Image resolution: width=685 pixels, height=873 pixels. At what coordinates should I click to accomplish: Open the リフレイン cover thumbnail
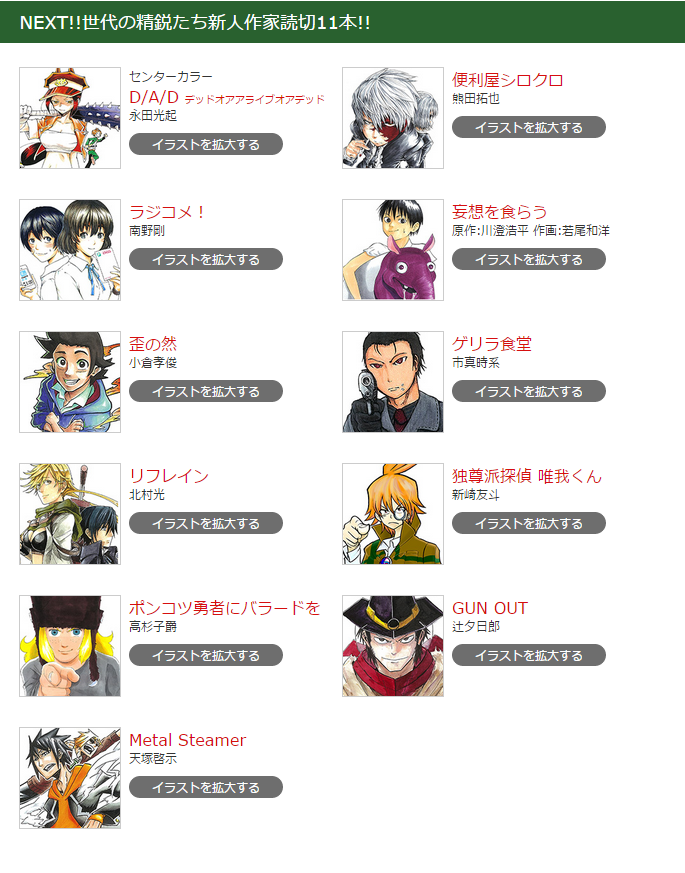(70, 514)
